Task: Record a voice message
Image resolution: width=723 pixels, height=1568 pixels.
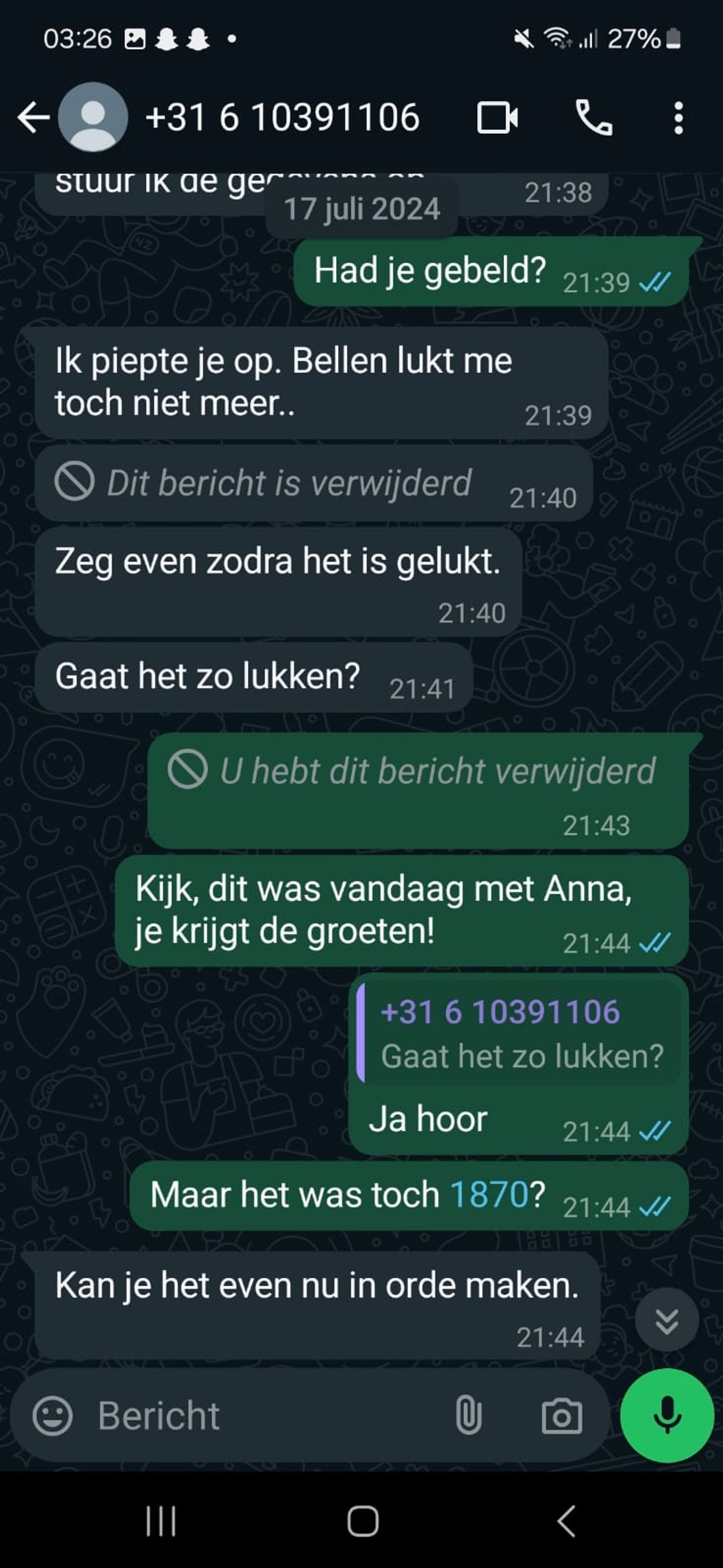Action: [666, 1416]
